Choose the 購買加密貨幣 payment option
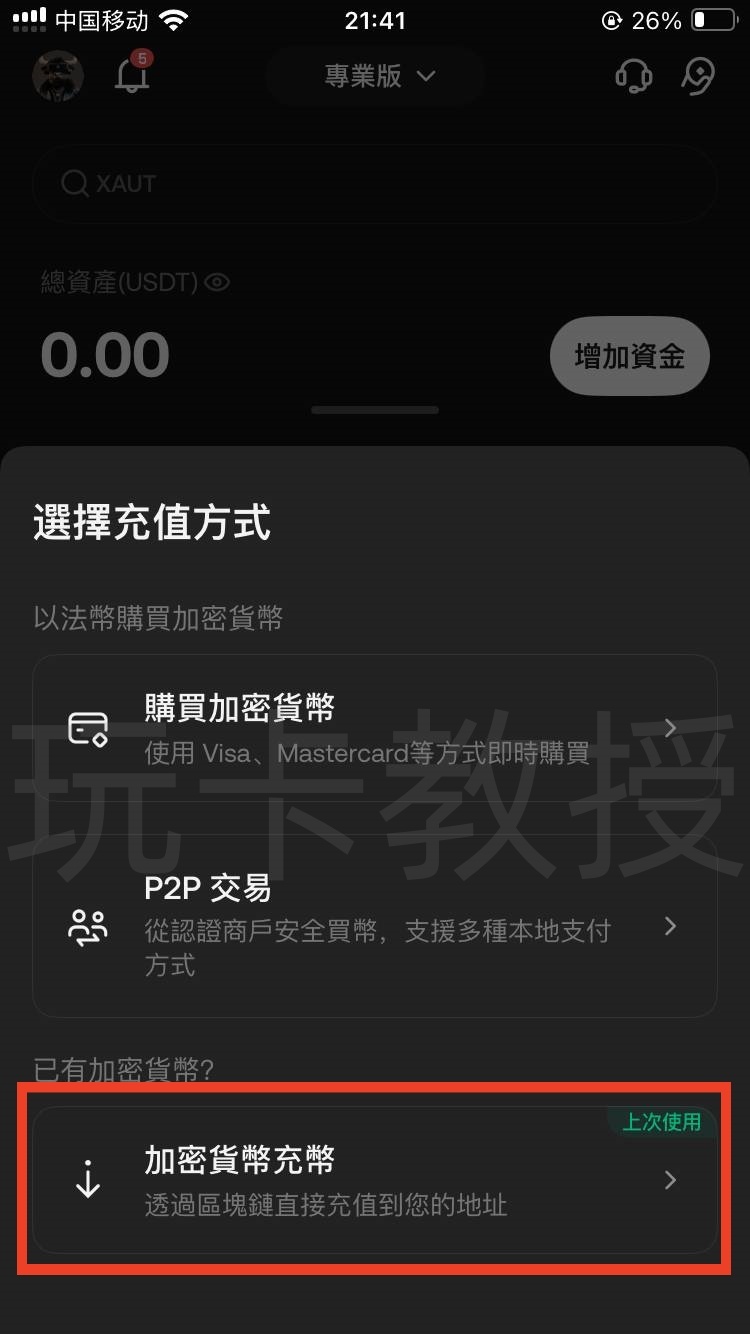 coord(375,729)
